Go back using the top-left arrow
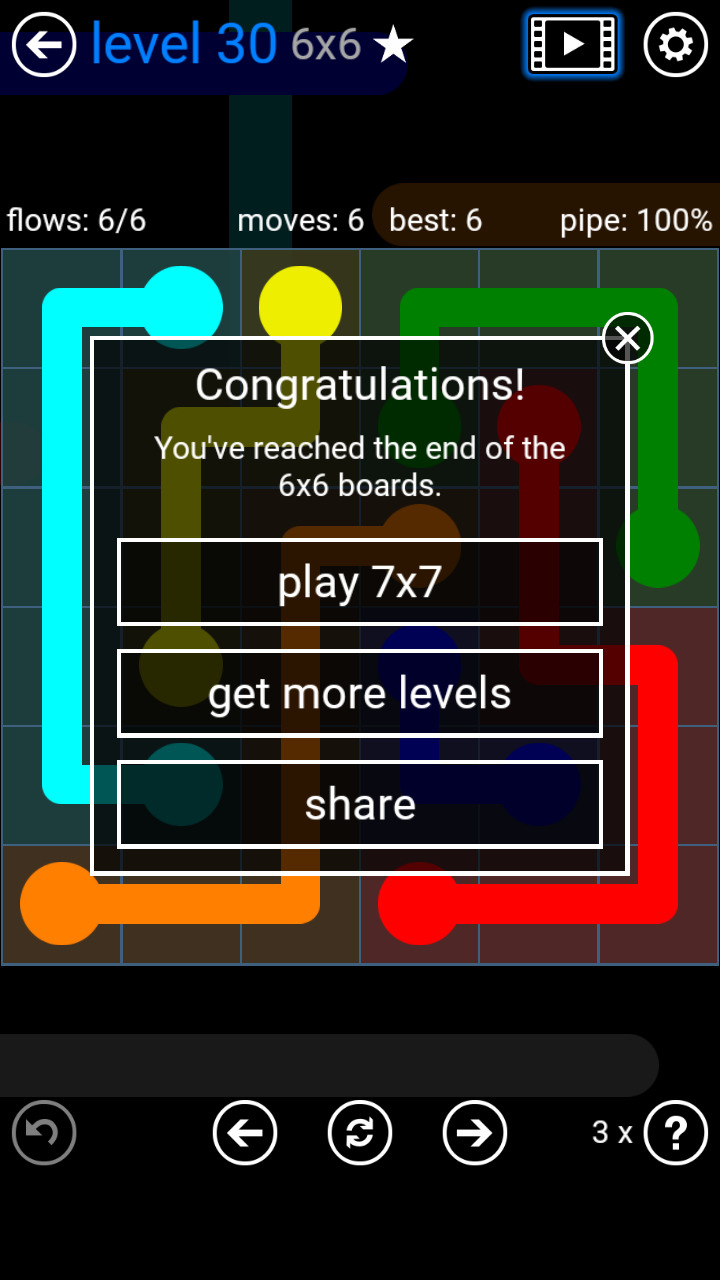 click(x=44, y=45)
